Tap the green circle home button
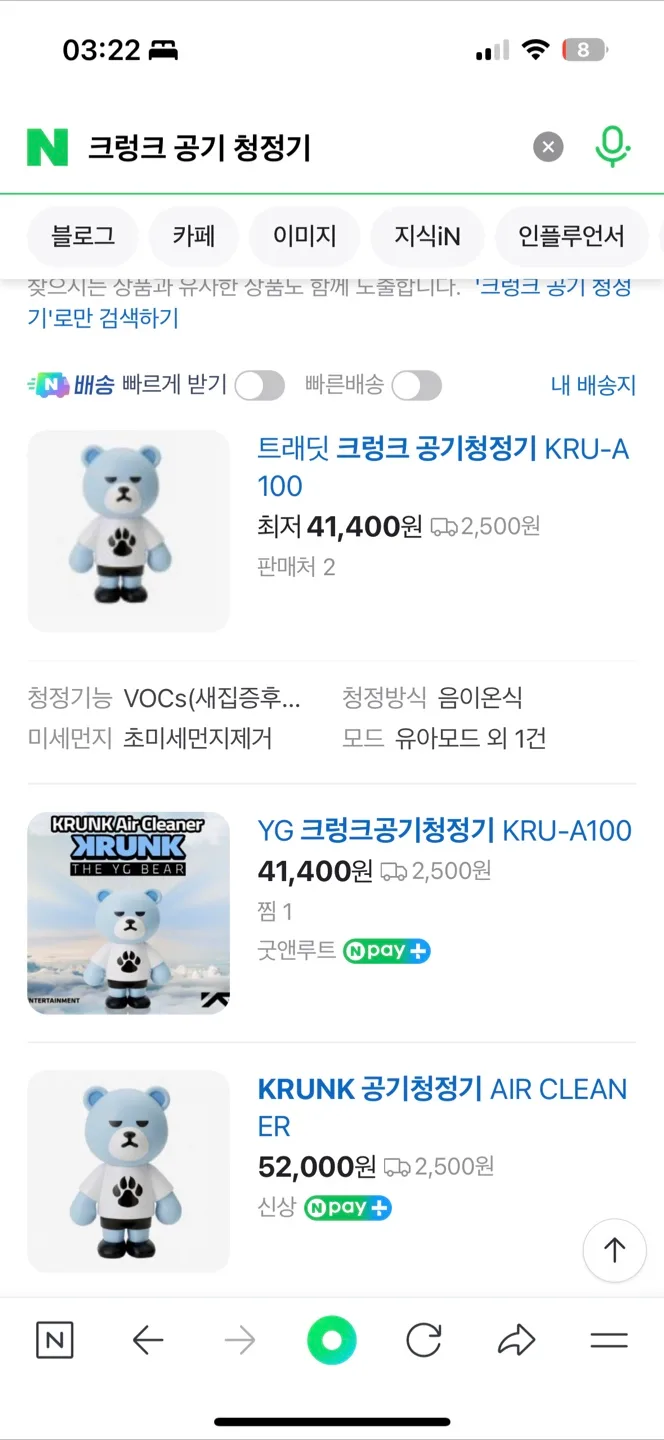The height and width of the screenshot is (1440, 664). pos(331,1341)
